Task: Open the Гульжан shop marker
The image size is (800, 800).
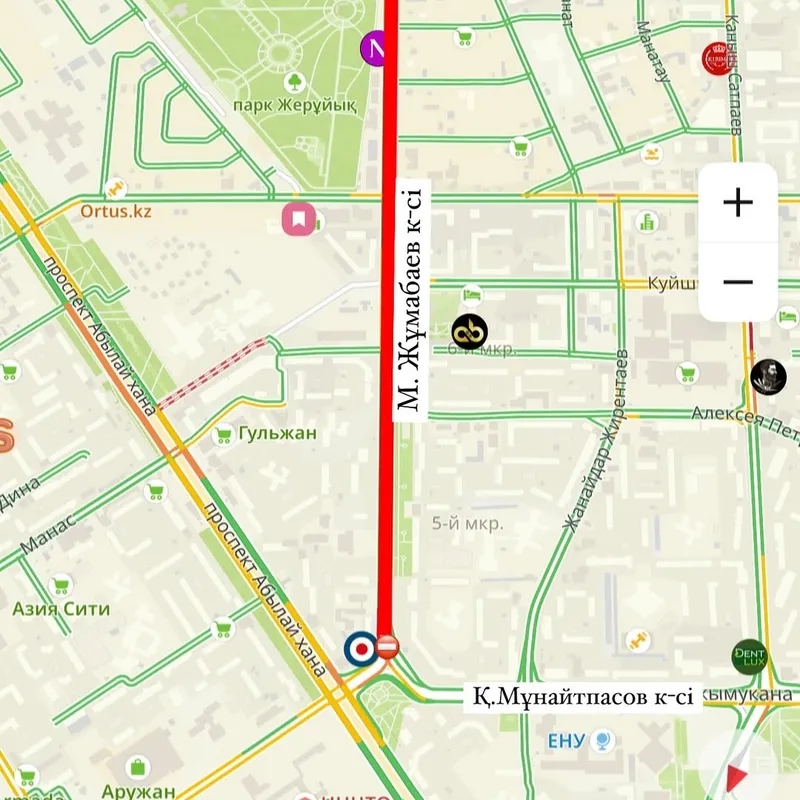Action: pyautogui.click(x=224, y=434)
